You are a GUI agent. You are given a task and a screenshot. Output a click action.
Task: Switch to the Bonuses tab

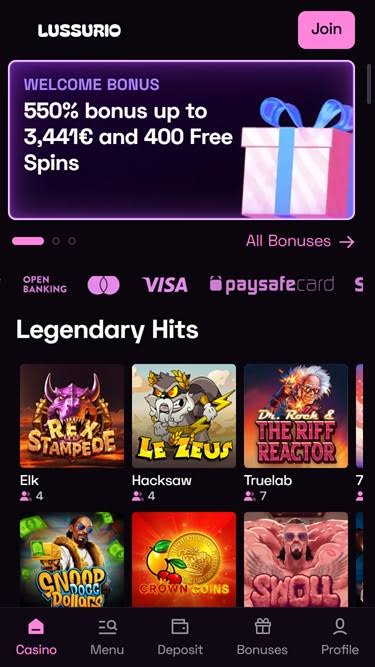262,637
